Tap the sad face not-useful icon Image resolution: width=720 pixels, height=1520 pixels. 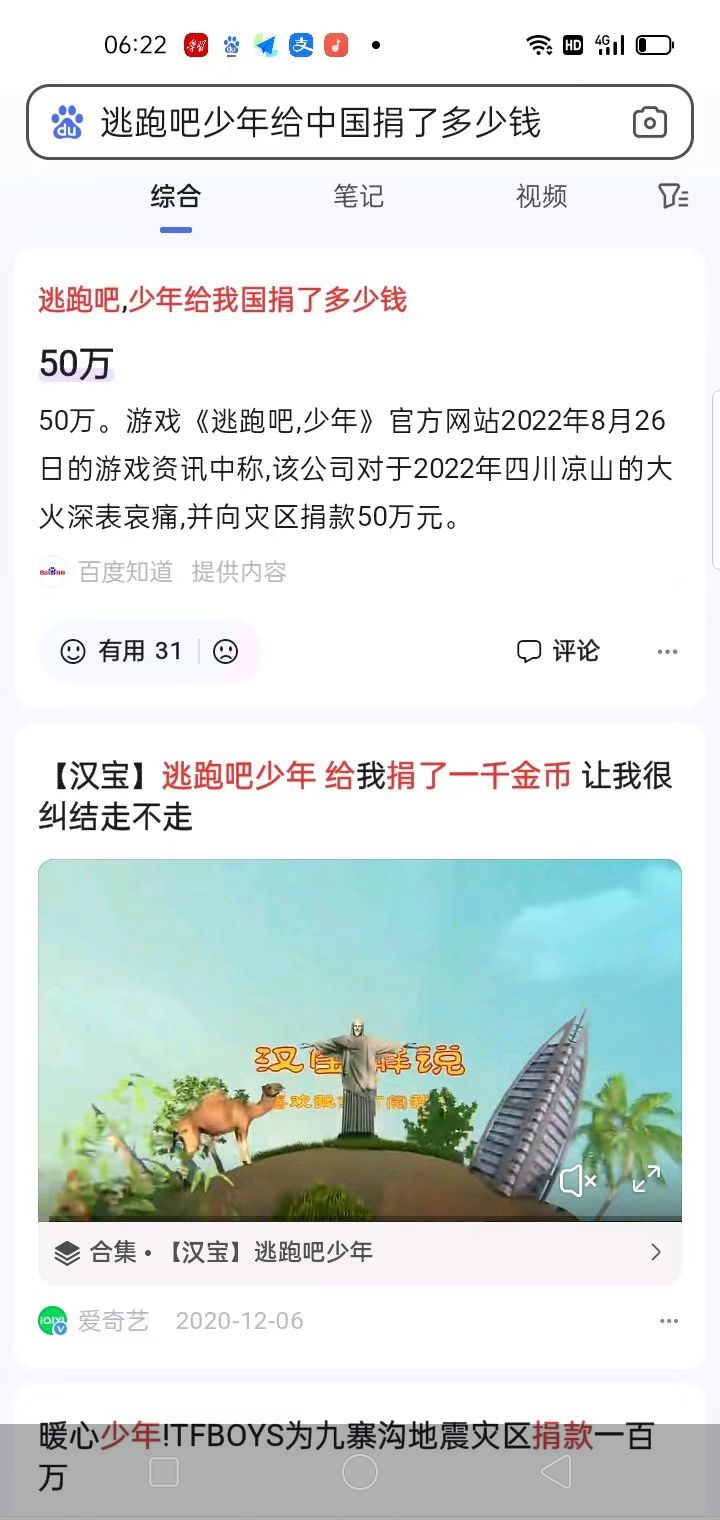226,652
